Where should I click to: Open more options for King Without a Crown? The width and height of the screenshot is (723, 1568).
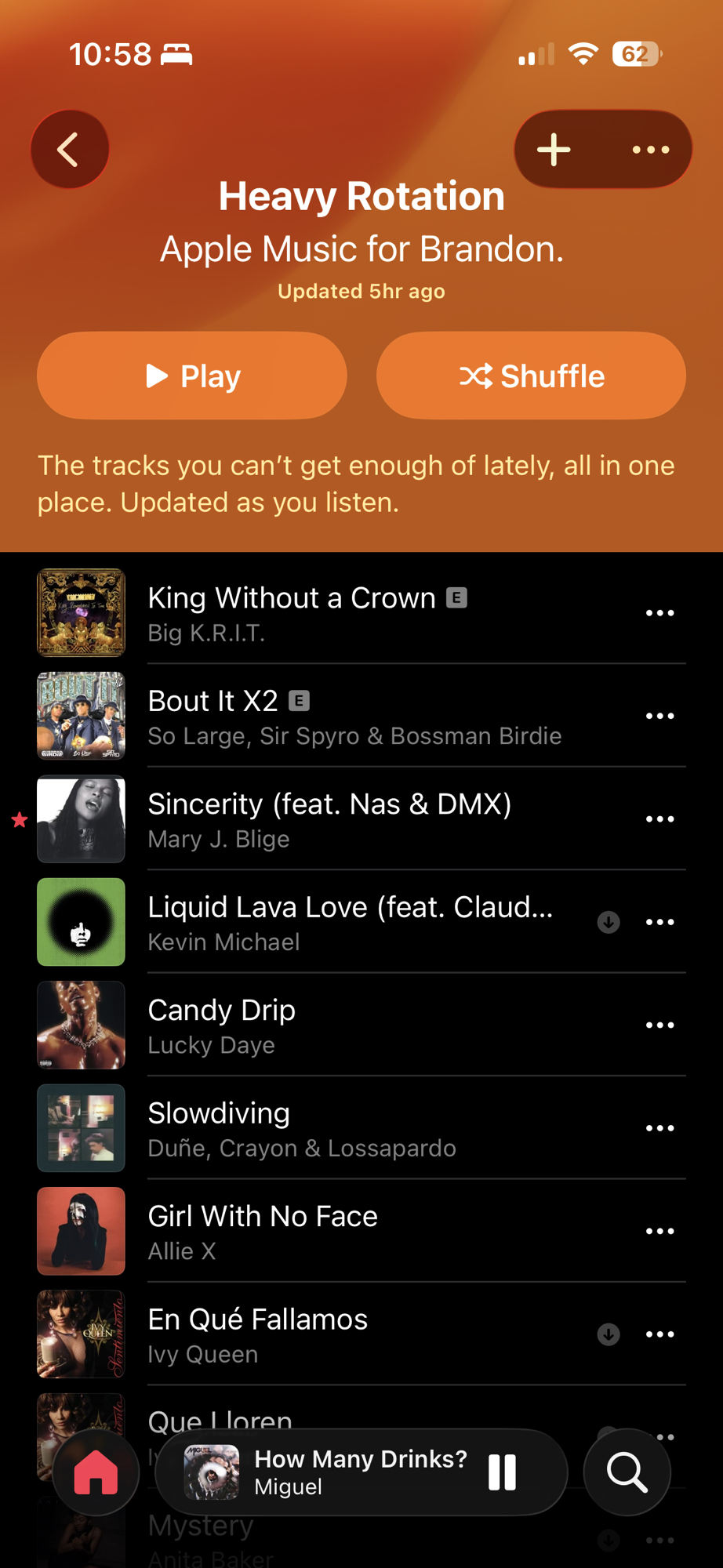pos(659,613)
